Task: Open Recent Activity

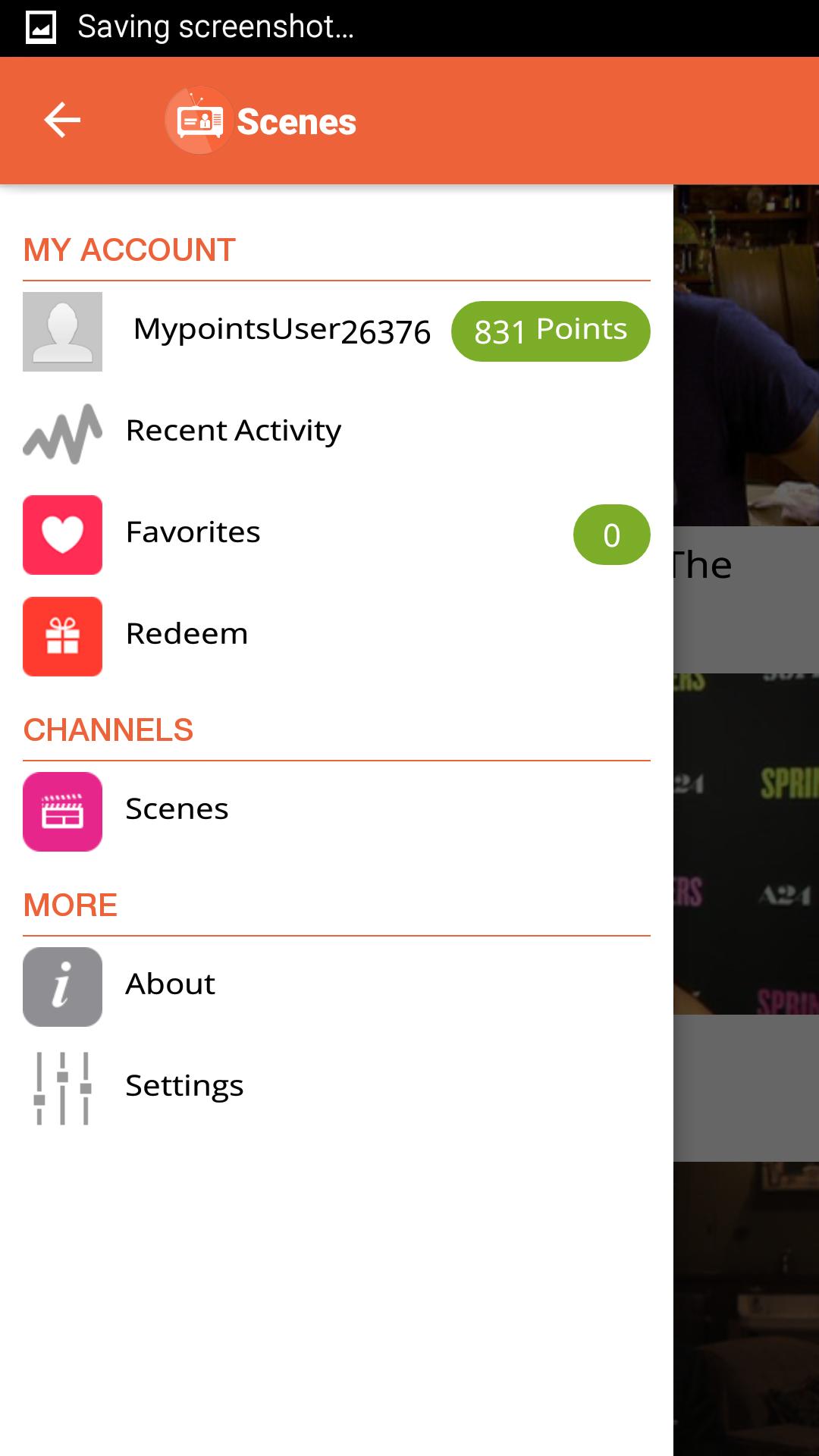Action: click(x=233, y=431)
